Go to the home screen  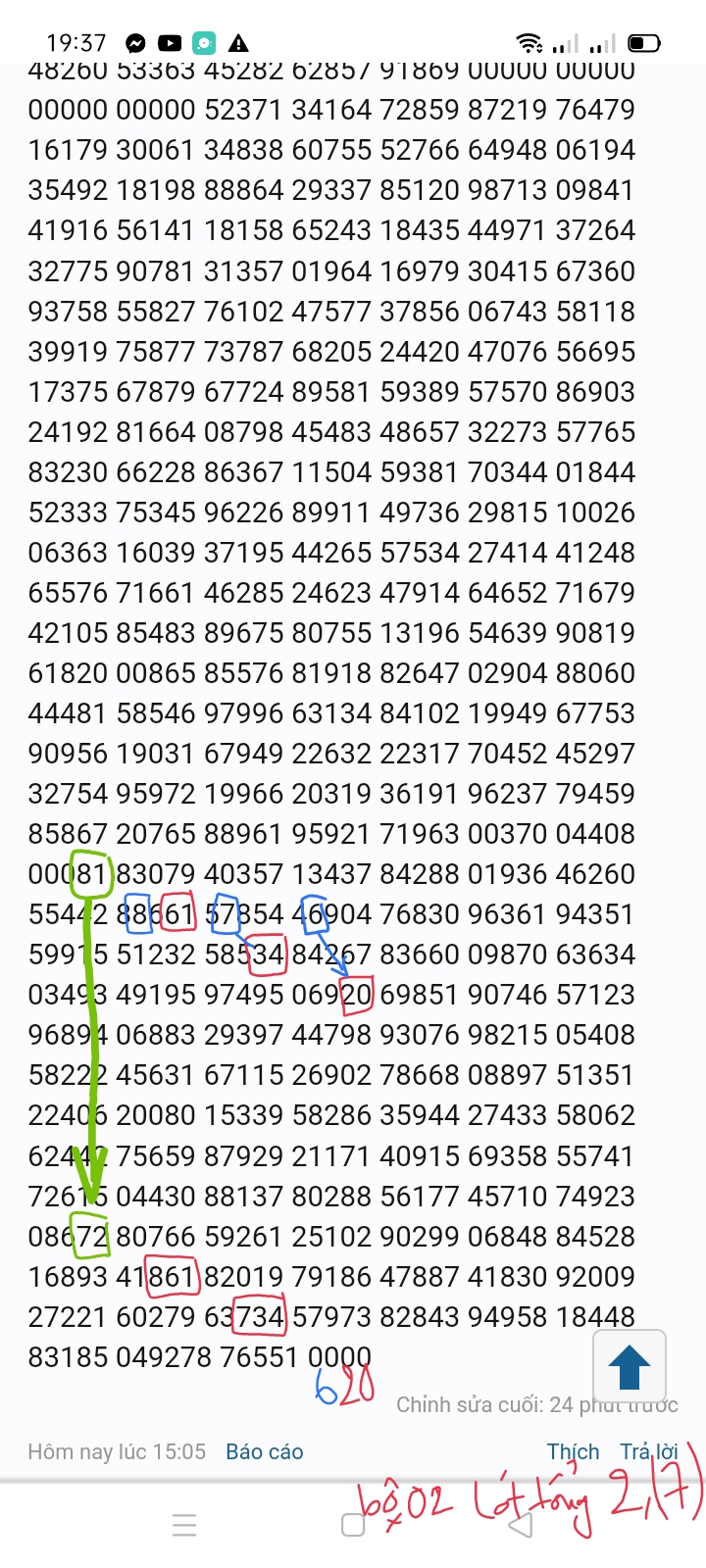[353, 1525]
